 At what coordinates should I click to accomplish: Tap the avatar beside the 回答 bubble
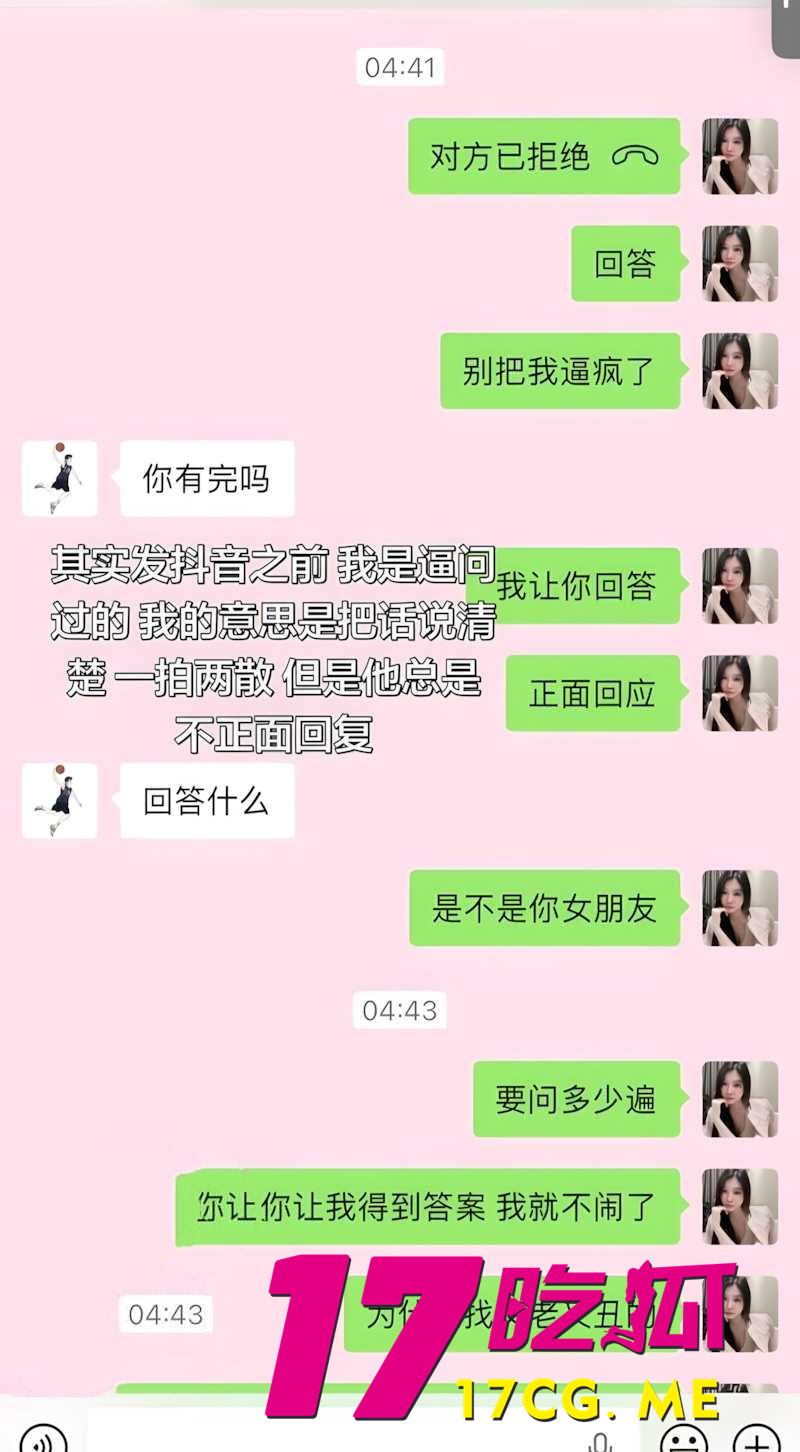tap(739, 264)
